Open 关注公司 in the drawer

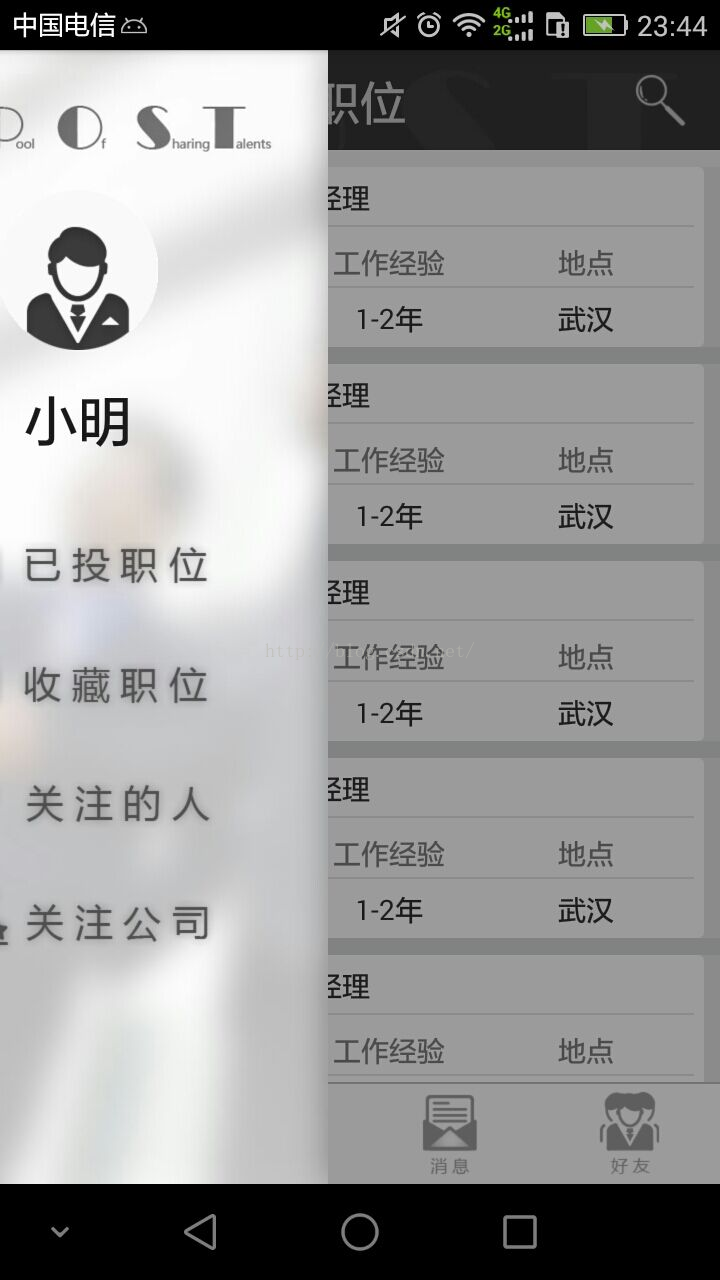[117, 924]
